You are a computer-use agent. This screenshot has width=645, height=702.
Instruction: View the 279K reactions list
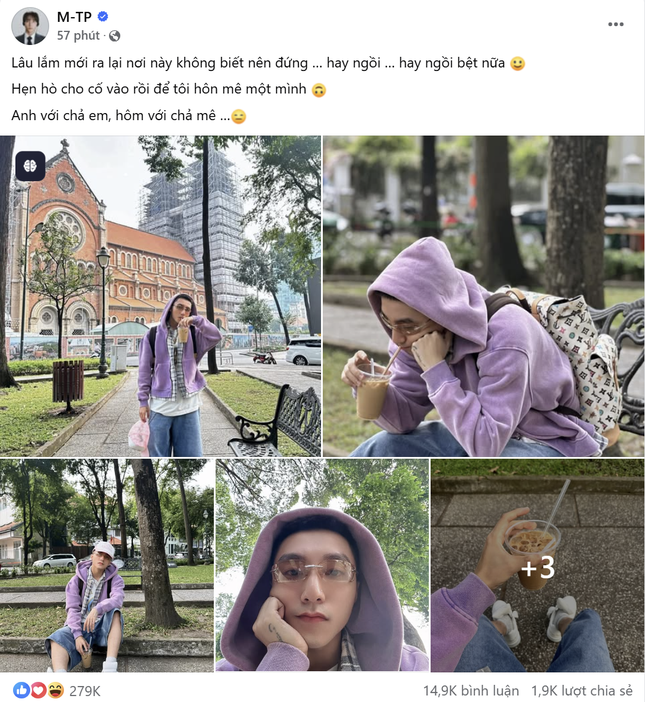[84, 690]
